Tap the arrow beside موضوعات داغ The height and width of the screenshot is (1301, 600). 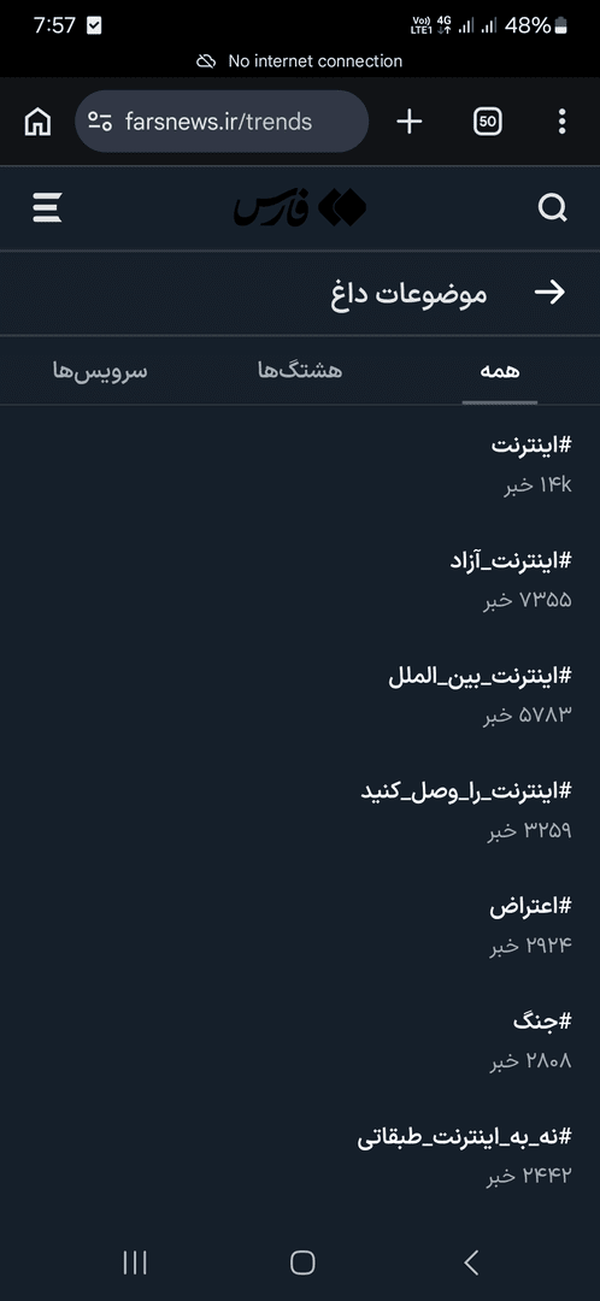pos(549,292)
